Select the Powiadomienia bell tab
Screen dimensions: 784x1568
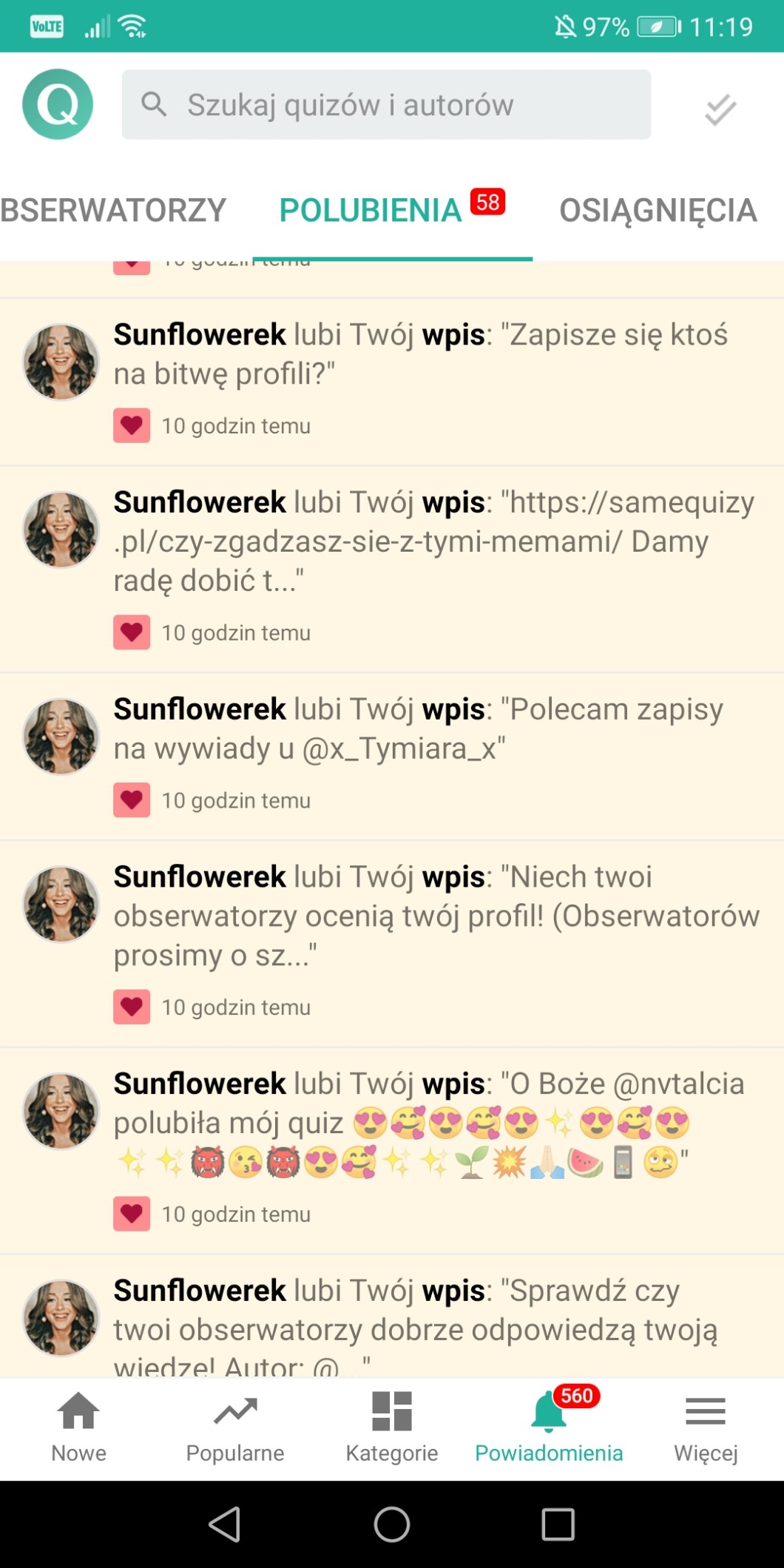click(549, 1427)
